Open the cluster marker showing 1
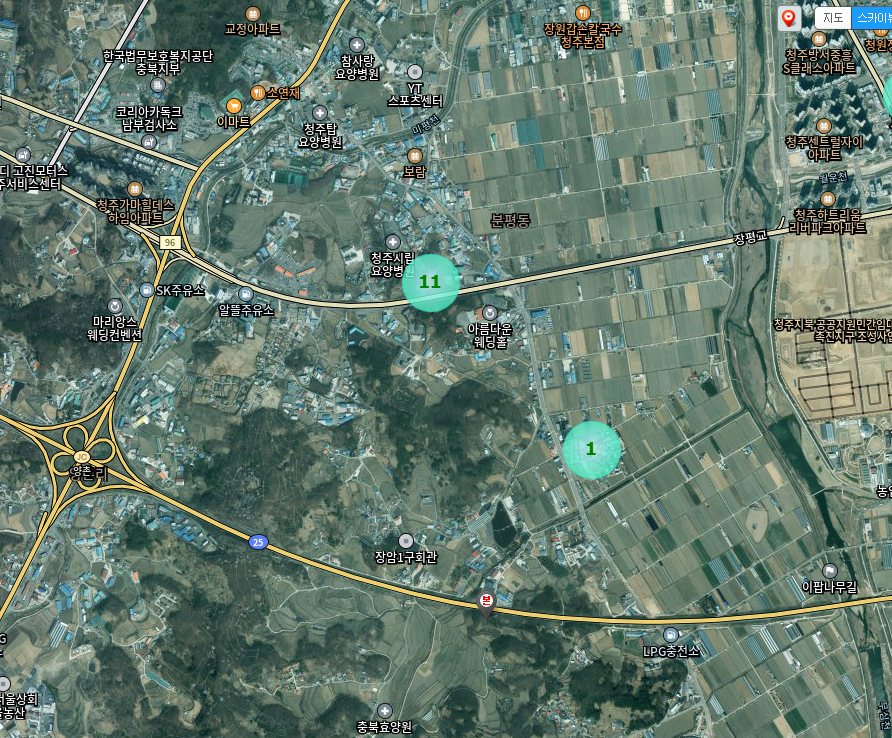Image resolution: width=892 pixels, height=738 pixels. (x=591, y=450)
